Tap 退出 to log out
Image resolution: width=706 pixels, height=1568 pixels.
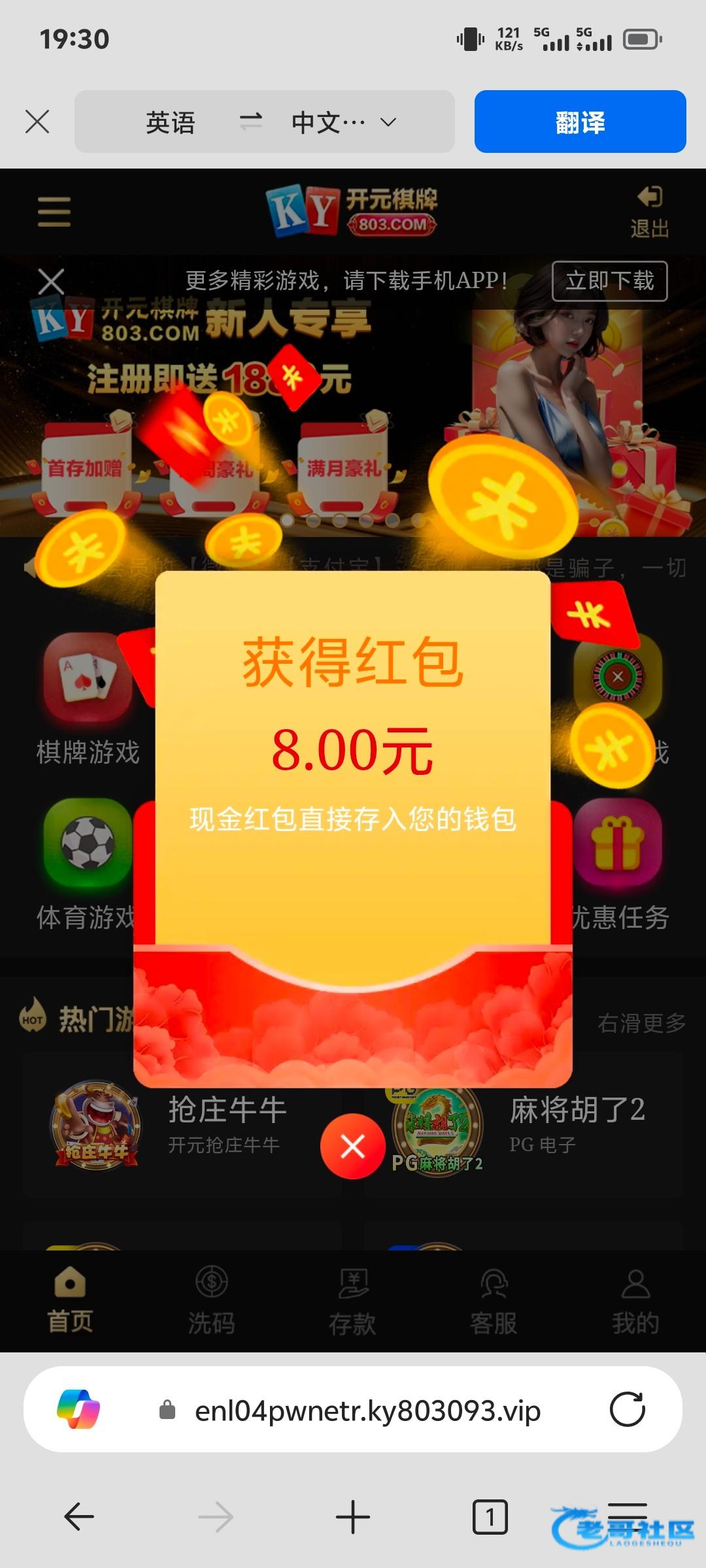(649, 212)
